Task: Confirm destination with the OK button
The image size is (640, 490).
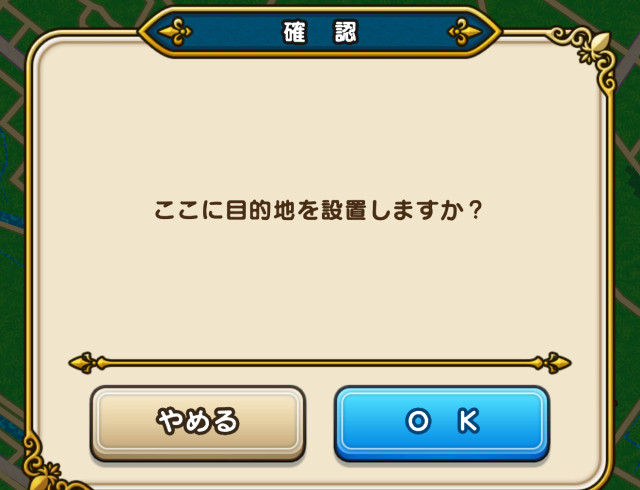Action: 442,422
